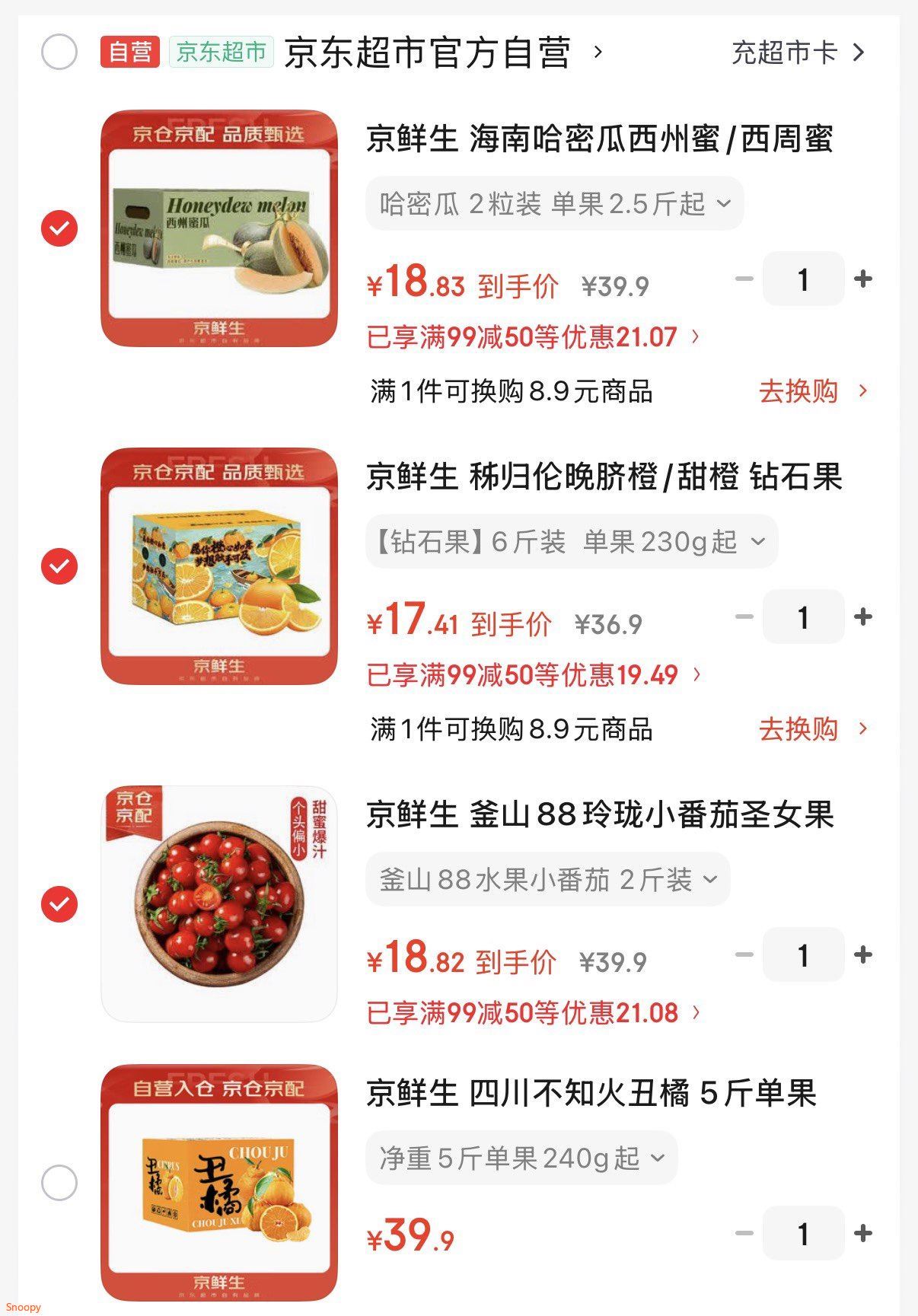This screenshot has height=1316, width=918.
Task: Open the 秭归伦晚脐橙 product picture
Action: click(x=219, y=566)
